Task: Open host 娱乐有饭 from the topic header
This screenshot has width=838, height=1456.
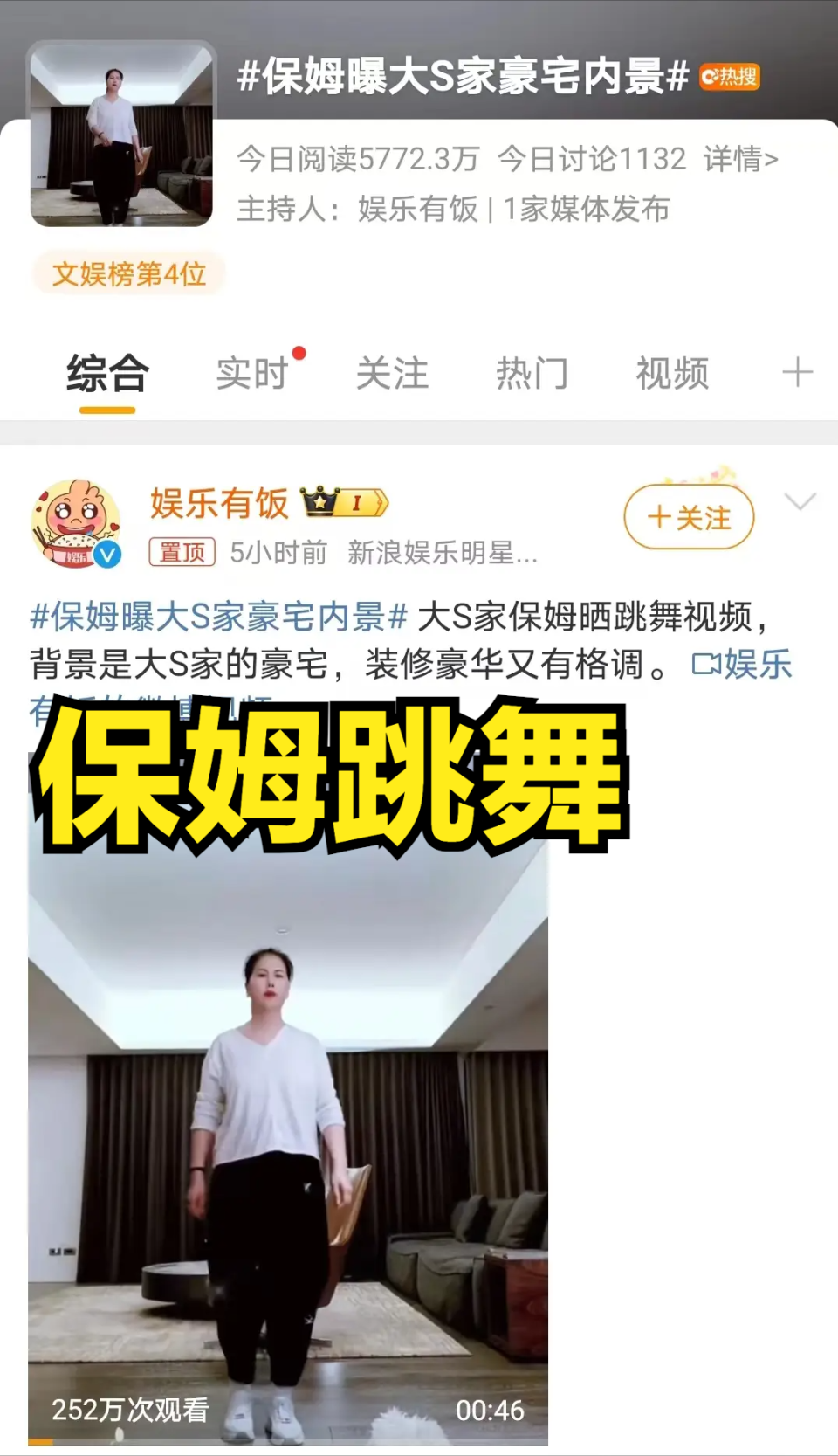Action: pos(418,210)
